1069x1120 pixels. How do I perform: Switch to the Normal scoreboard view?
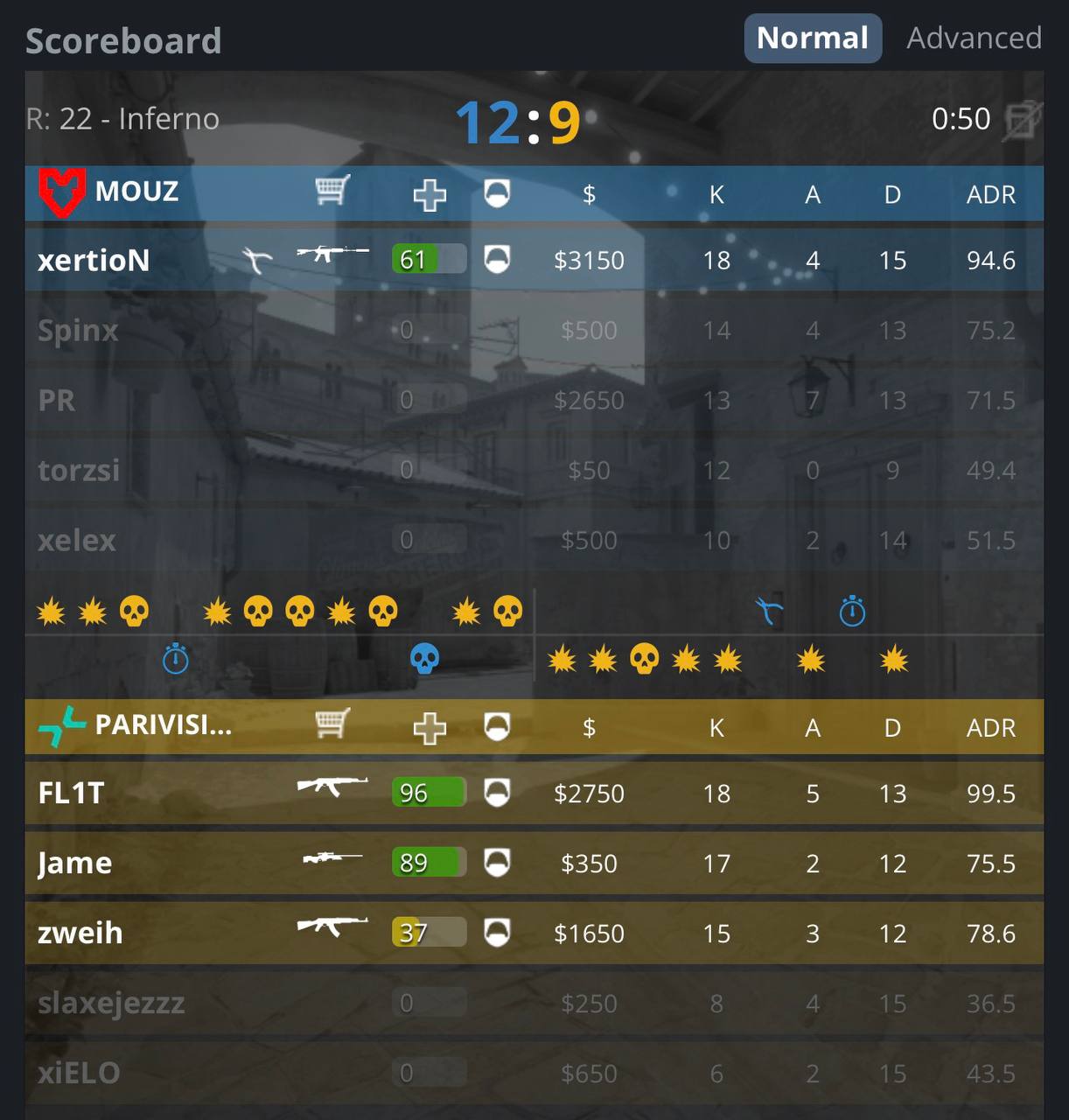tap(813, 38)
